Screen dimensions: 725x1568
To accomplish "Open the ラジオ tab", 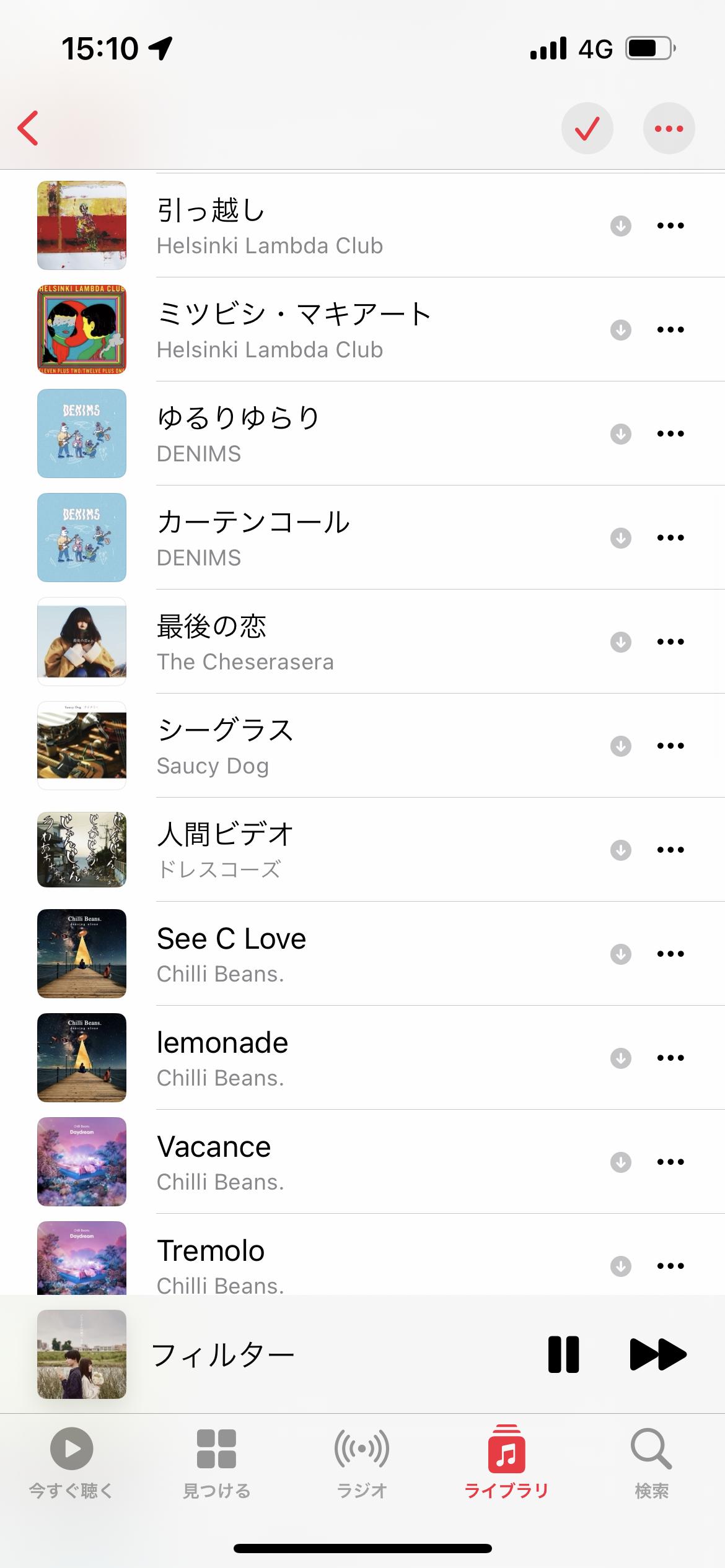I will click(362, 1463).
